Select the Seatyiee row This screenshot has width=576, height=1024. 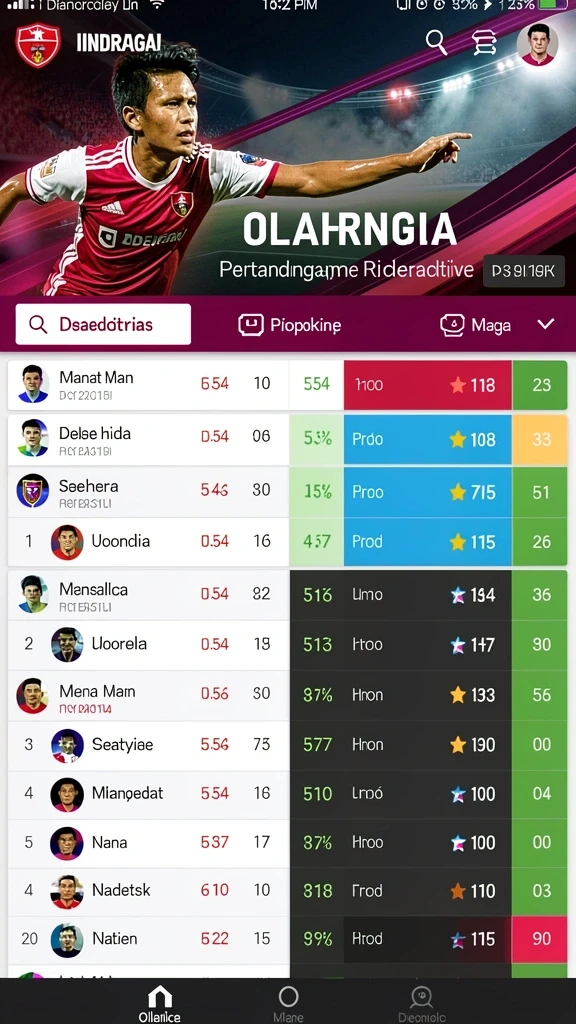pyautogui.click(x=287, y=745)
